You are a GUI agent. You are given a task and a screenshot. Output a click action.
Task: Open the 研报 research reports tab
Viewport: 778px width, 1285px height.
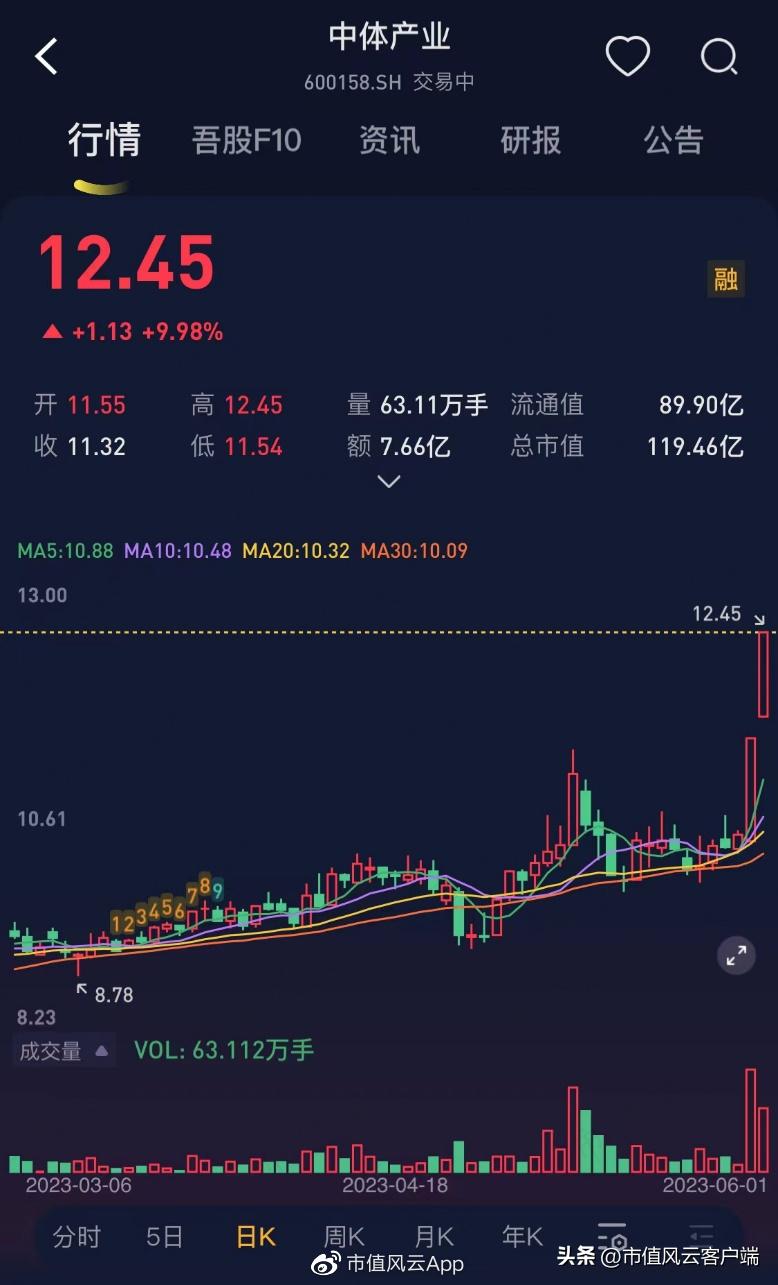coord(529,141)
